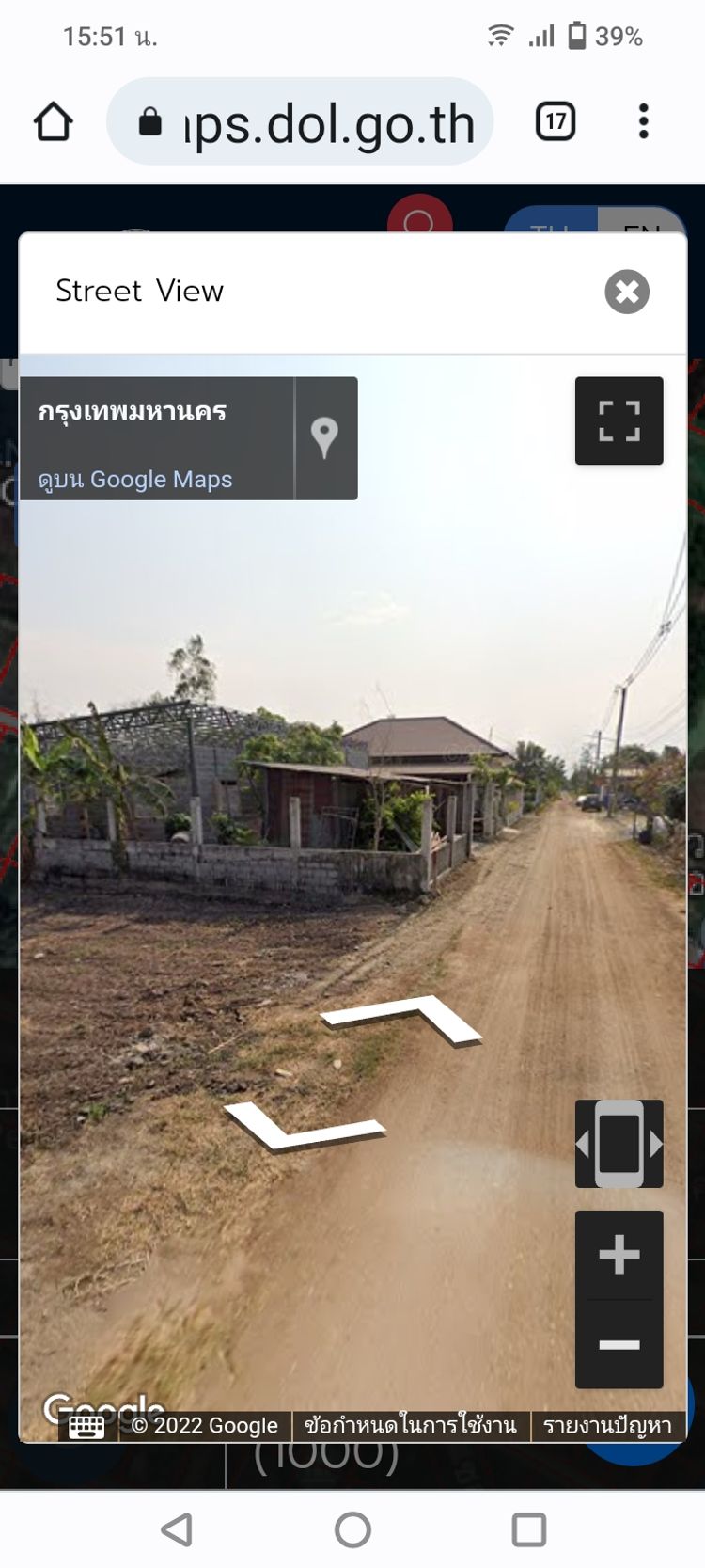705x1568 pixels.
Task: Close the Street View dialog
Action: [627, 292]
